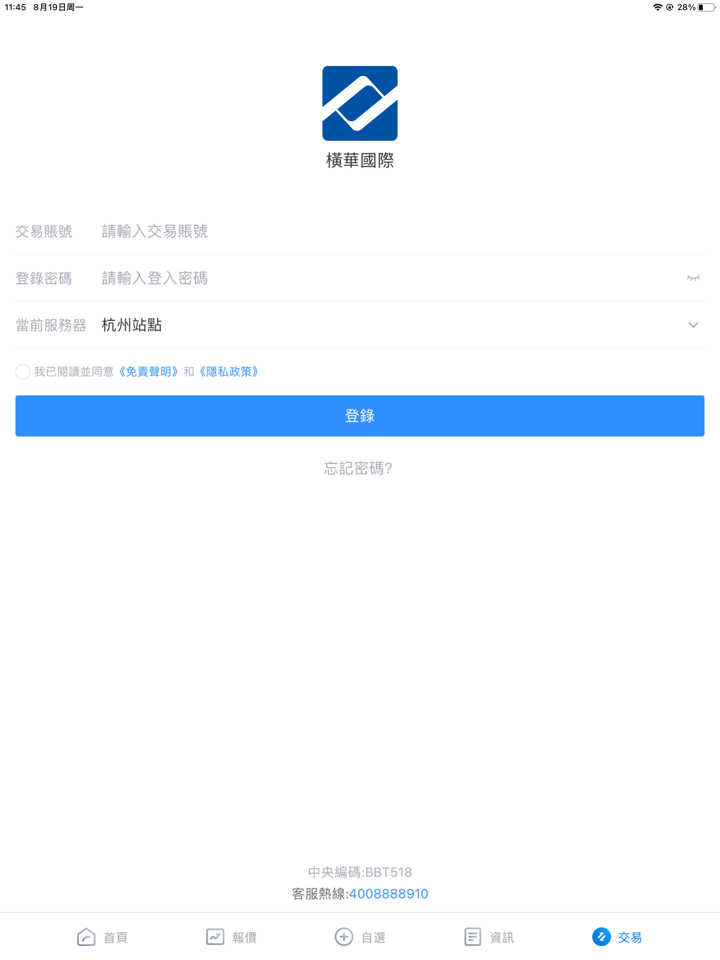The width and height of the screenshot is (720, 960).
Task: Switch to the 首頁 home tab
Action: click(x=102, y=937)
